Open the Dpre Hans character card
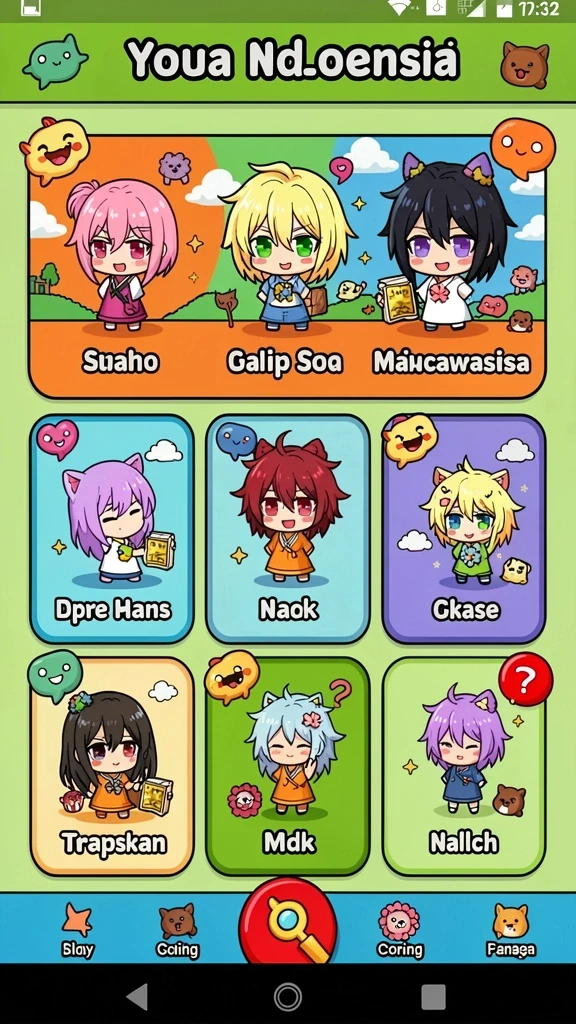Image resolution: width=576 pixels, height=1024 pixels. pyautogui.click(x=112, y=529)
